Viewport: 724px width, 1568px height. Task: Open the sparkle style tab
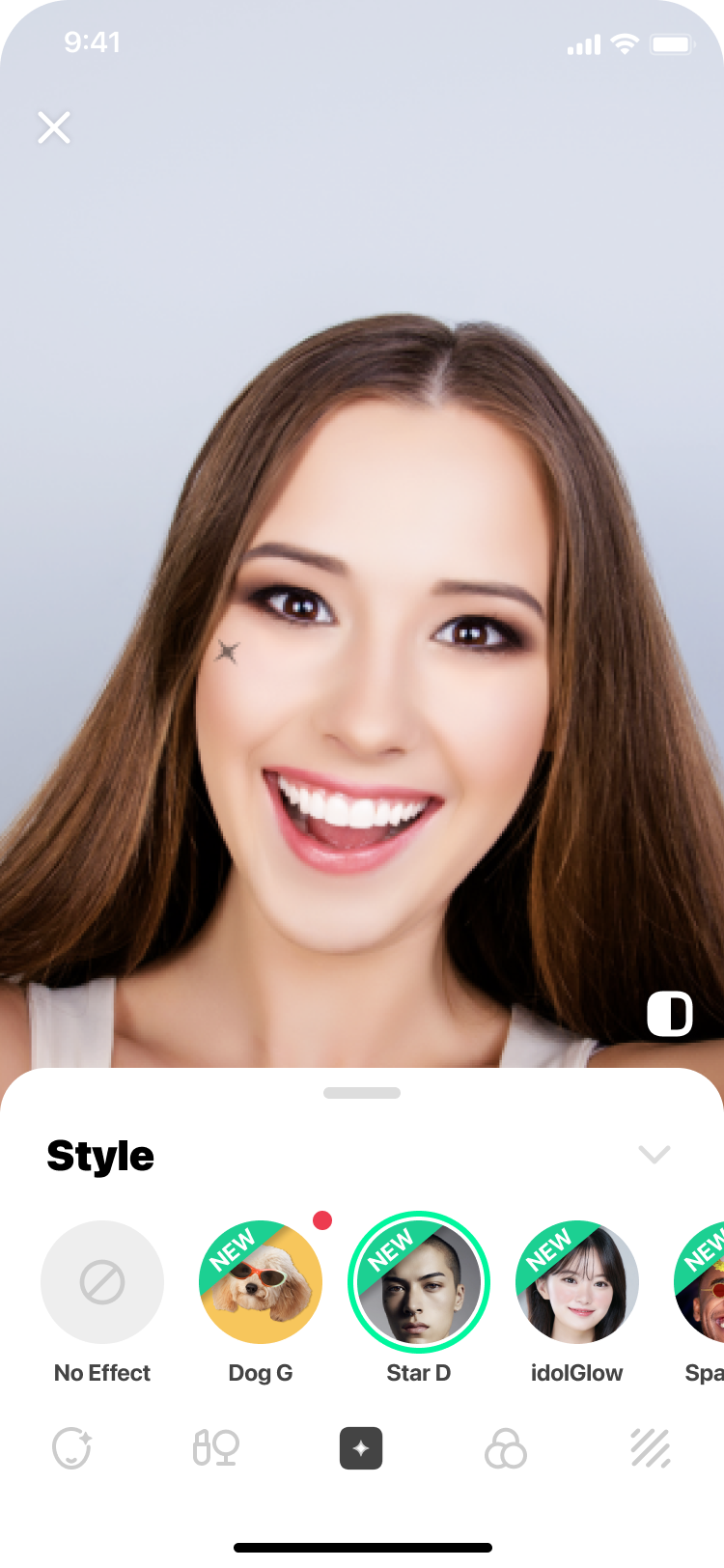361,1448
